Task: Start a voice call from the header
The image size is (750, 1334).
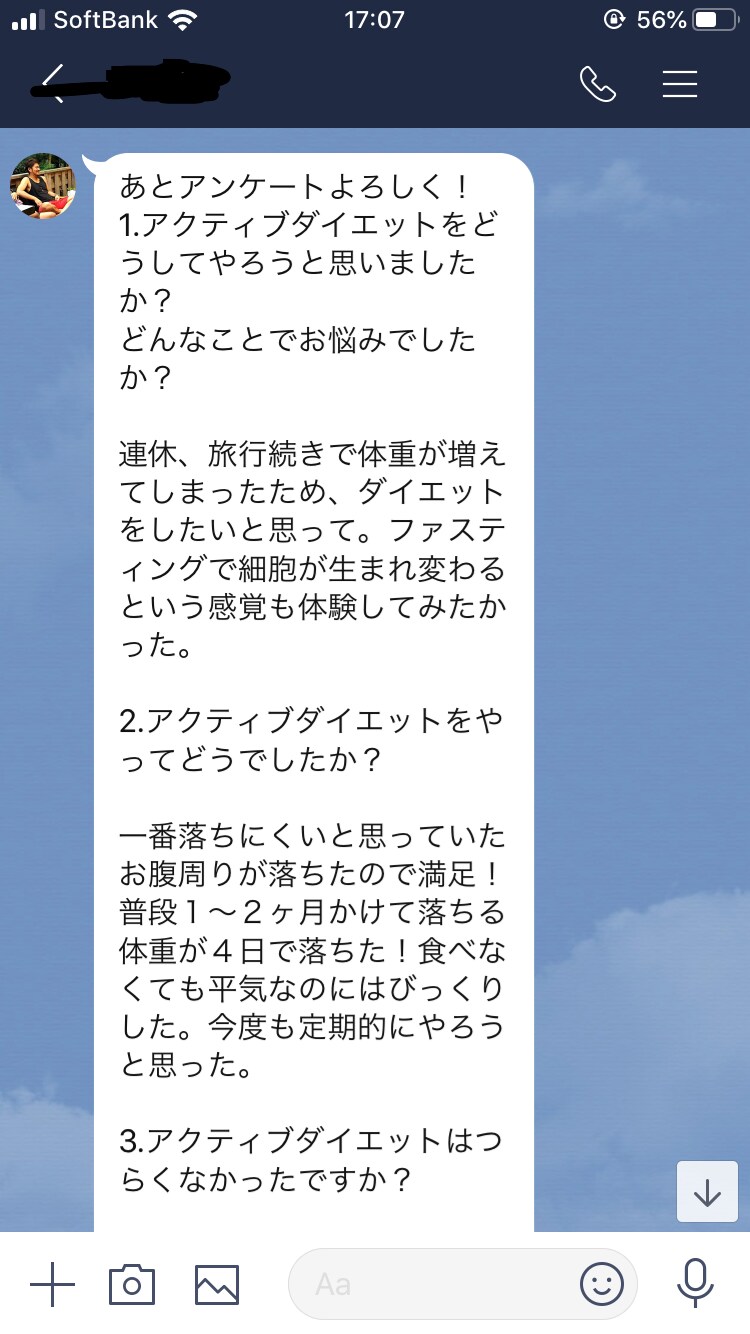Action: (597, 84)
